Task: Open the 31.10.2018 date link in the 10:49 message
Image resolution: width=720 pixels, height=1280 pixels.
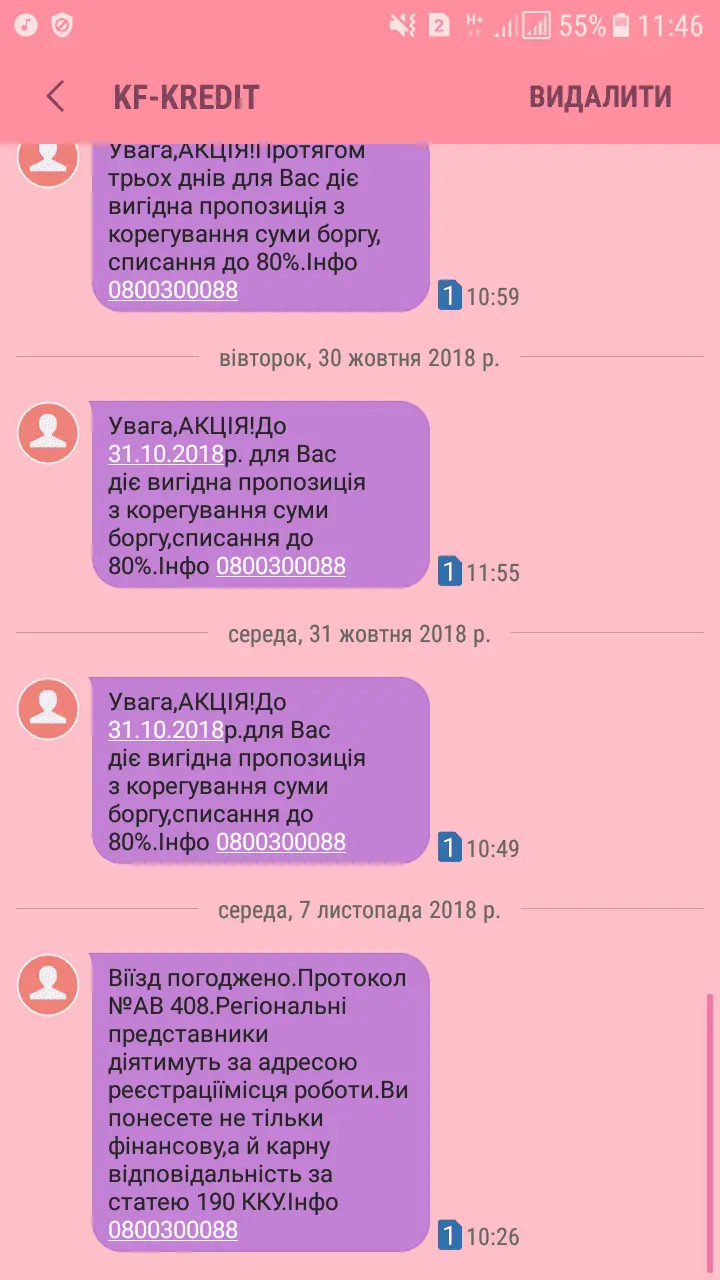Action: coord(166,731)
